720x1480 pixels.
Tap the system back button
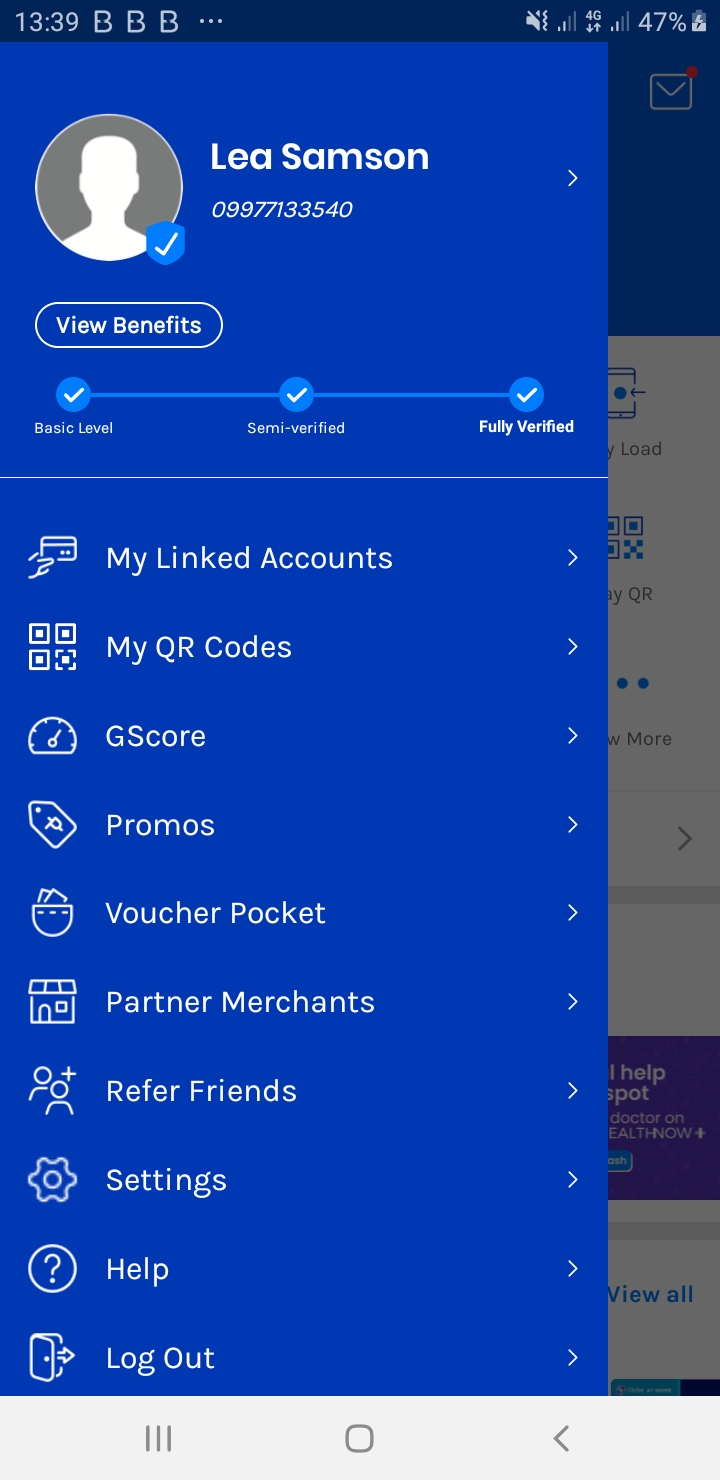tap(561, 1438)
